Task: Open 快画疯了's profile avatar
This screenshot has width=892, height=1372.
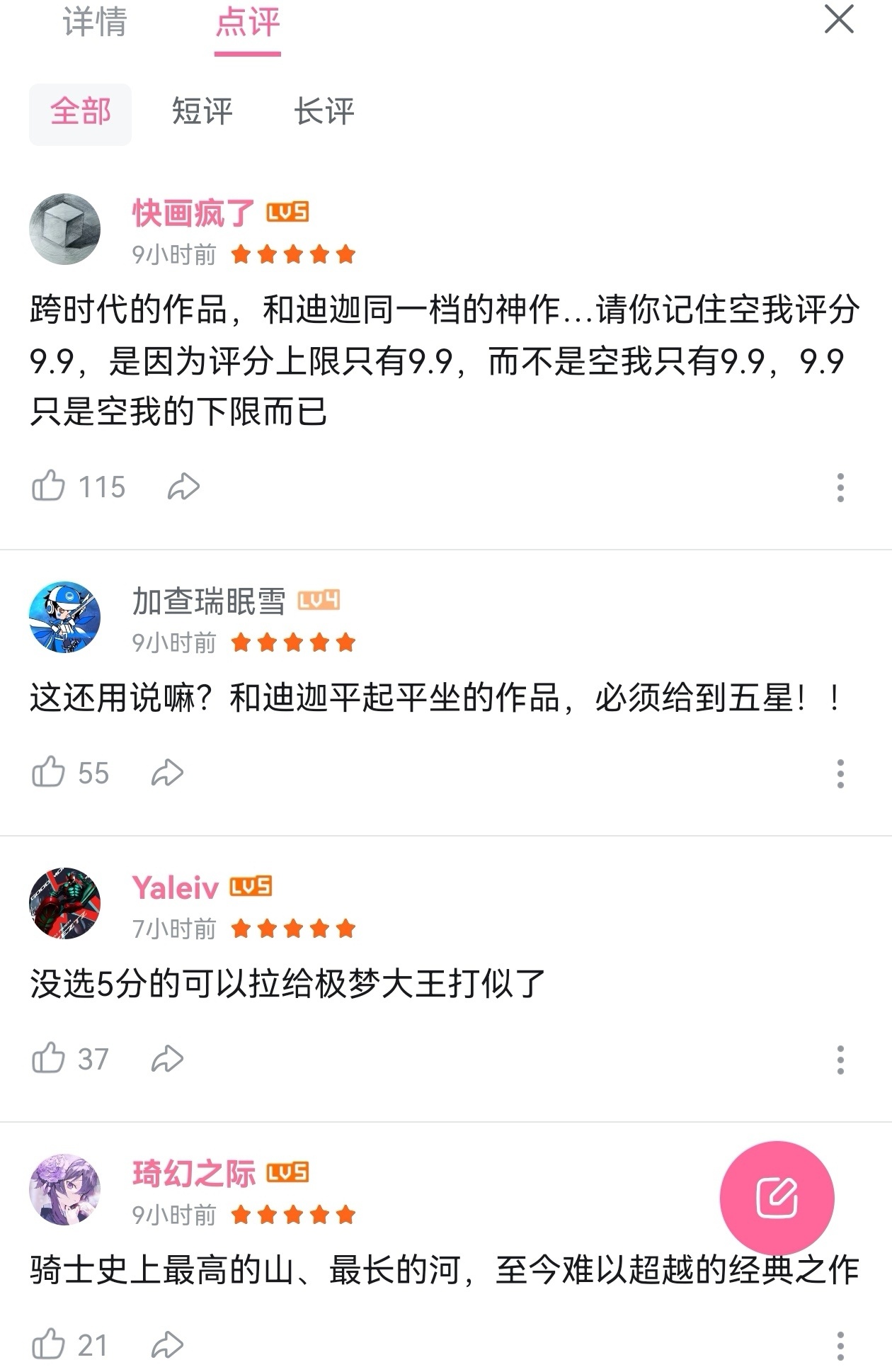Action: [x=64, y=229]
